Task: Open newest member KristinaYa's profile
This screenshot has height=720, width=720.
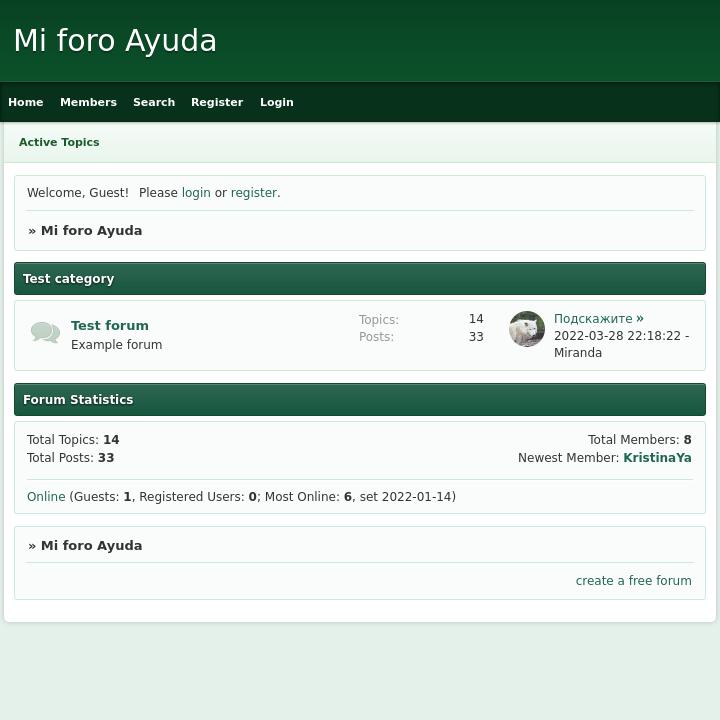Action: coord(657,458)
